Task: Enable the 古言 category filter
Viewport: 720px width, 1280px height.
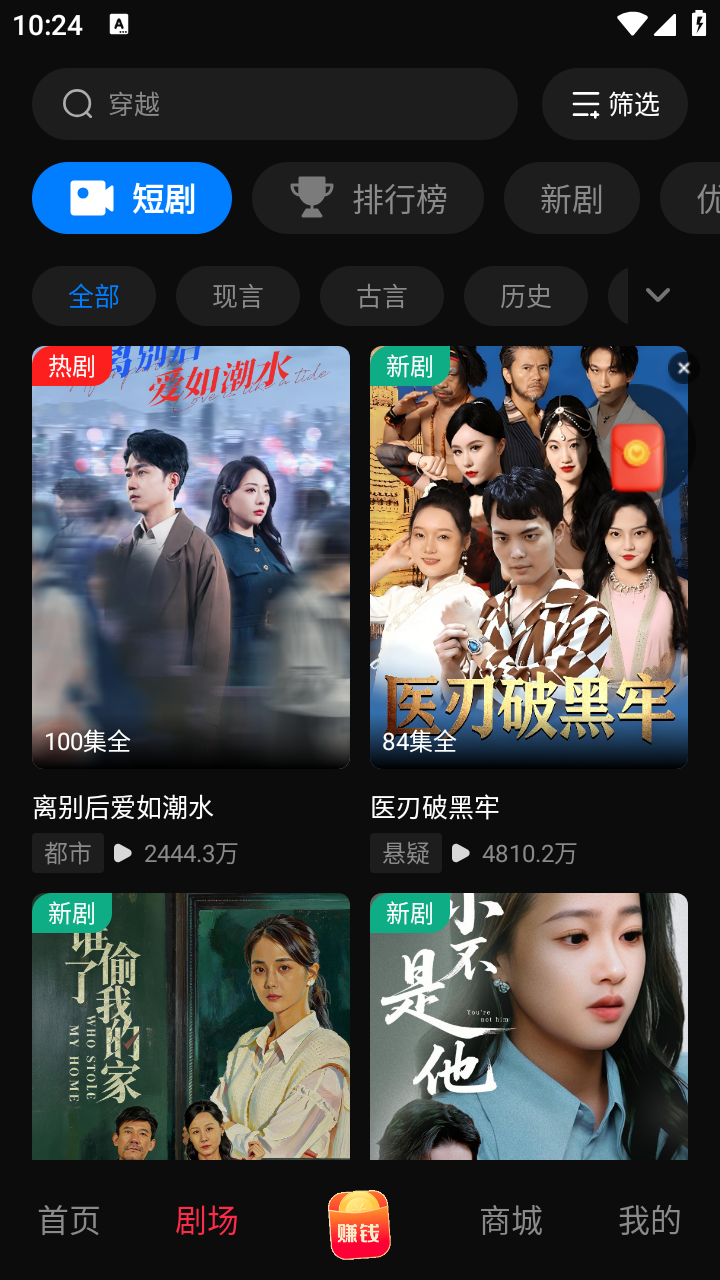Action: pyautogui.click(x=382, y=296)
